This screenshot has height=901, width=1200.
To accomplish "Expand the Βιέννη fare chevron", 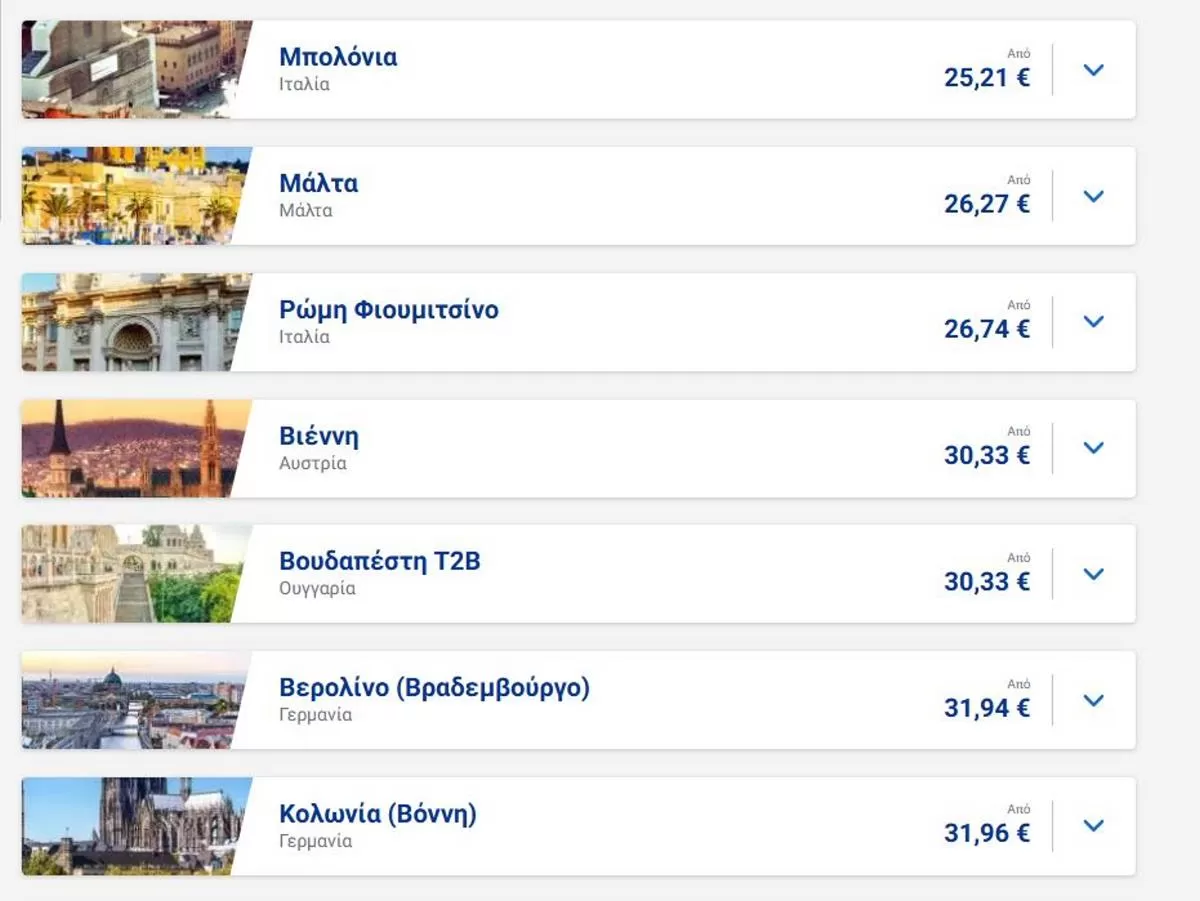I will click(1094, 448).
